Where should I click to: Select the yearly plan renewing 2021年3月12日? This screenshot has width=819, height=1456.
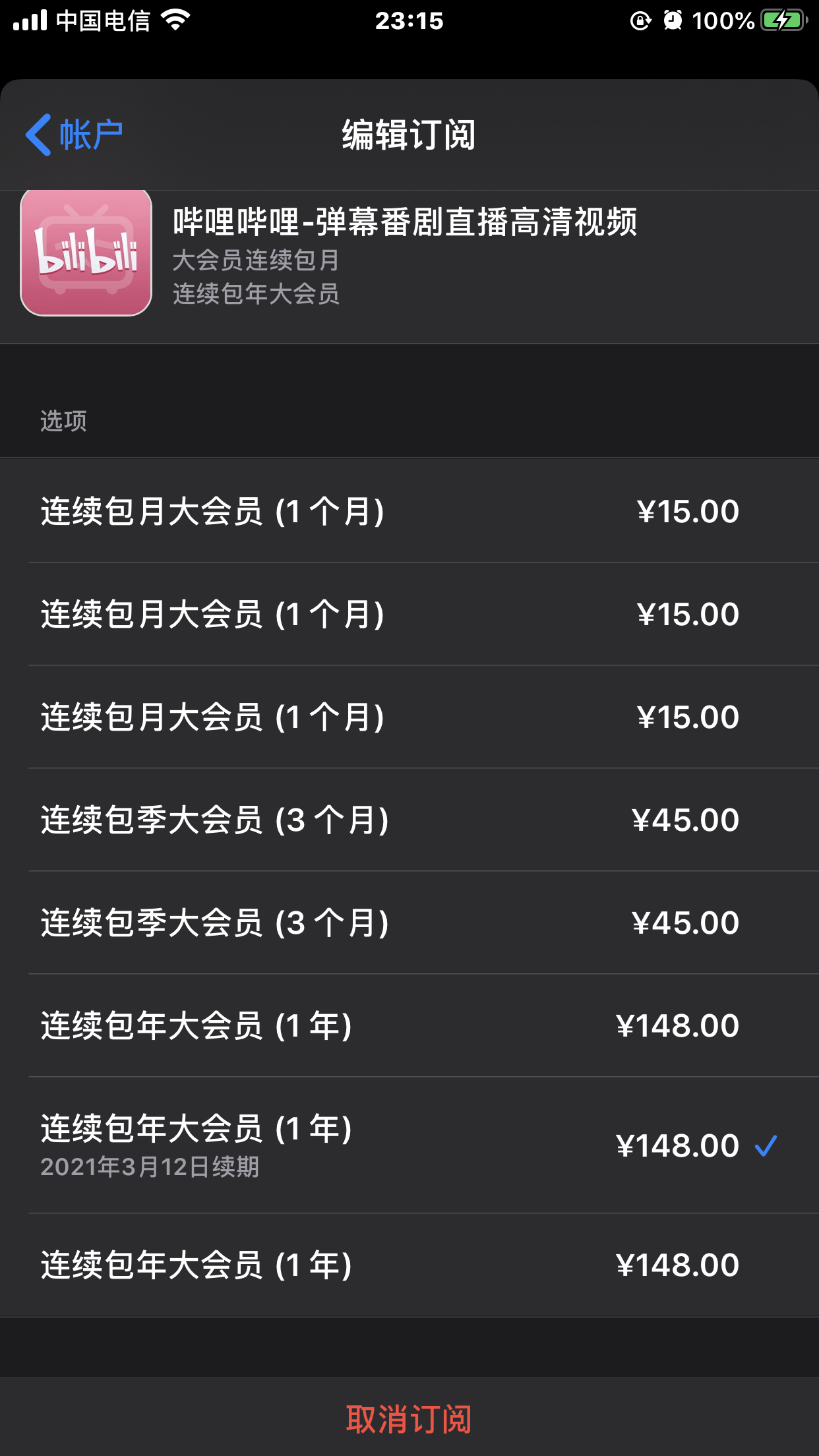point(409,1145)
